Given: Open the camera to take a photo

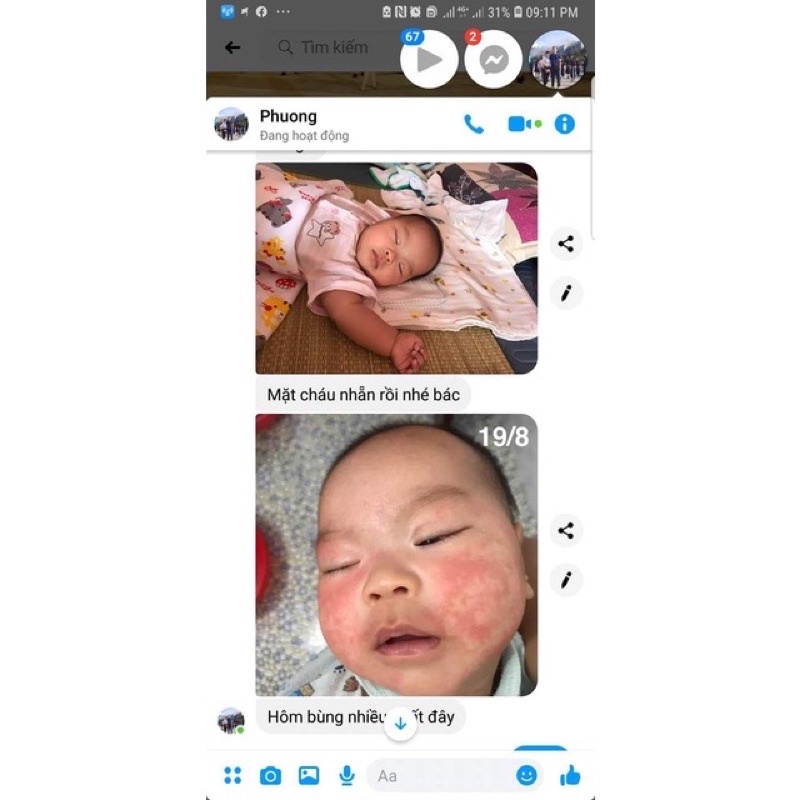Looking at the screenshot, I should coord(270,775).
